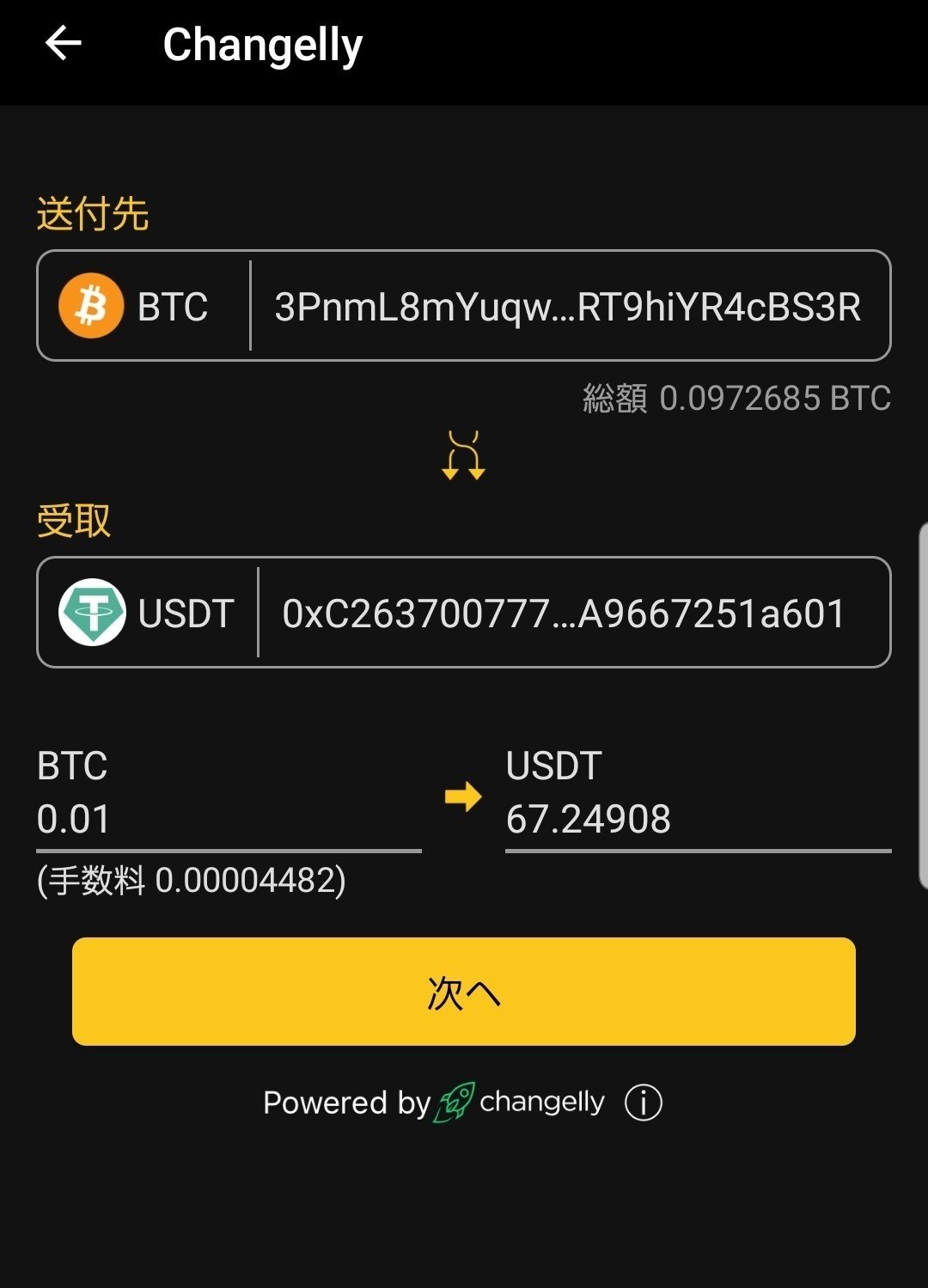Select the Changelly title in the header
The width and height of the screenshot is (928, 1288).
pos(262,43)
